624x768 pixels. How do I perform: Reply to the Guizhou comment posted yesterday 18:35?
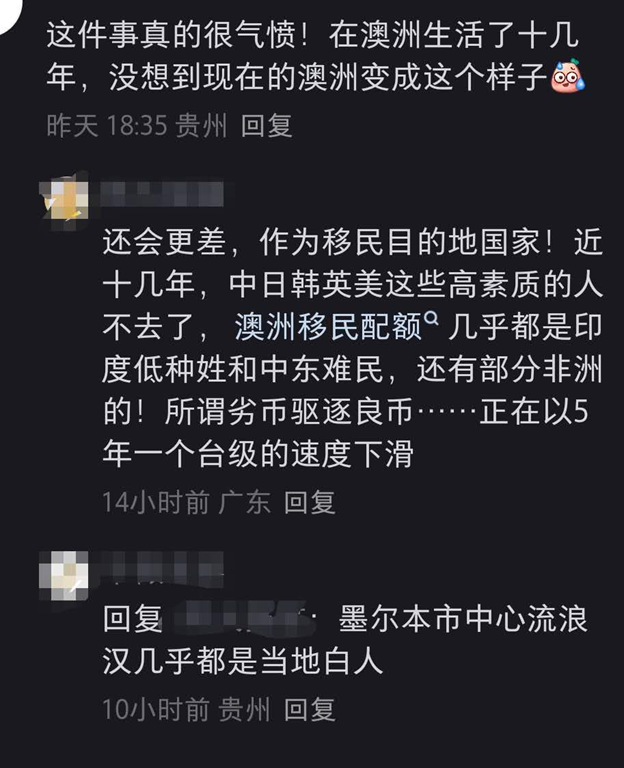tap(267, 126)
